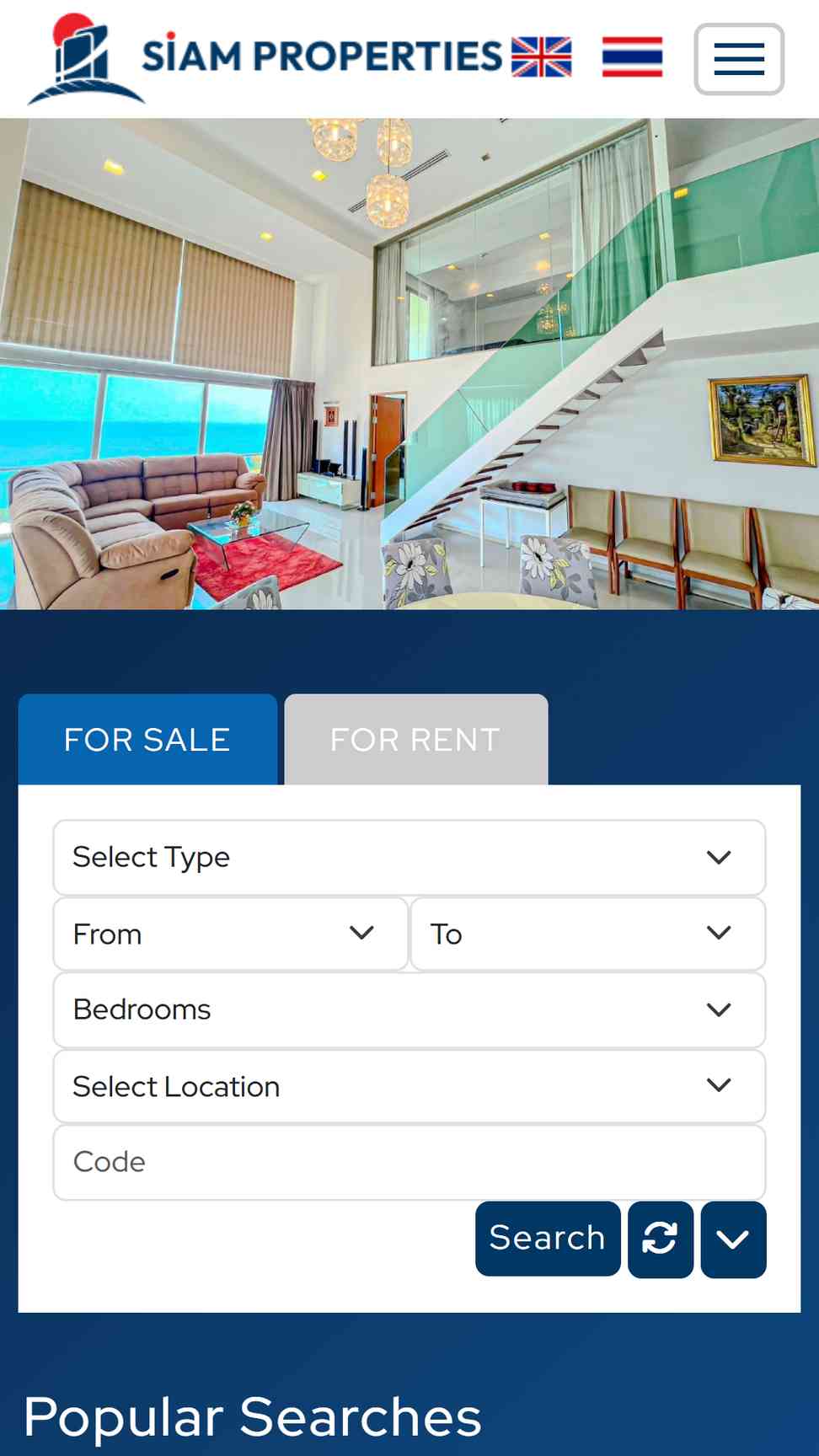This screenshot has height=1456, width=819.
Task: Switch language to Thai flag
Action: pos(632,57)
